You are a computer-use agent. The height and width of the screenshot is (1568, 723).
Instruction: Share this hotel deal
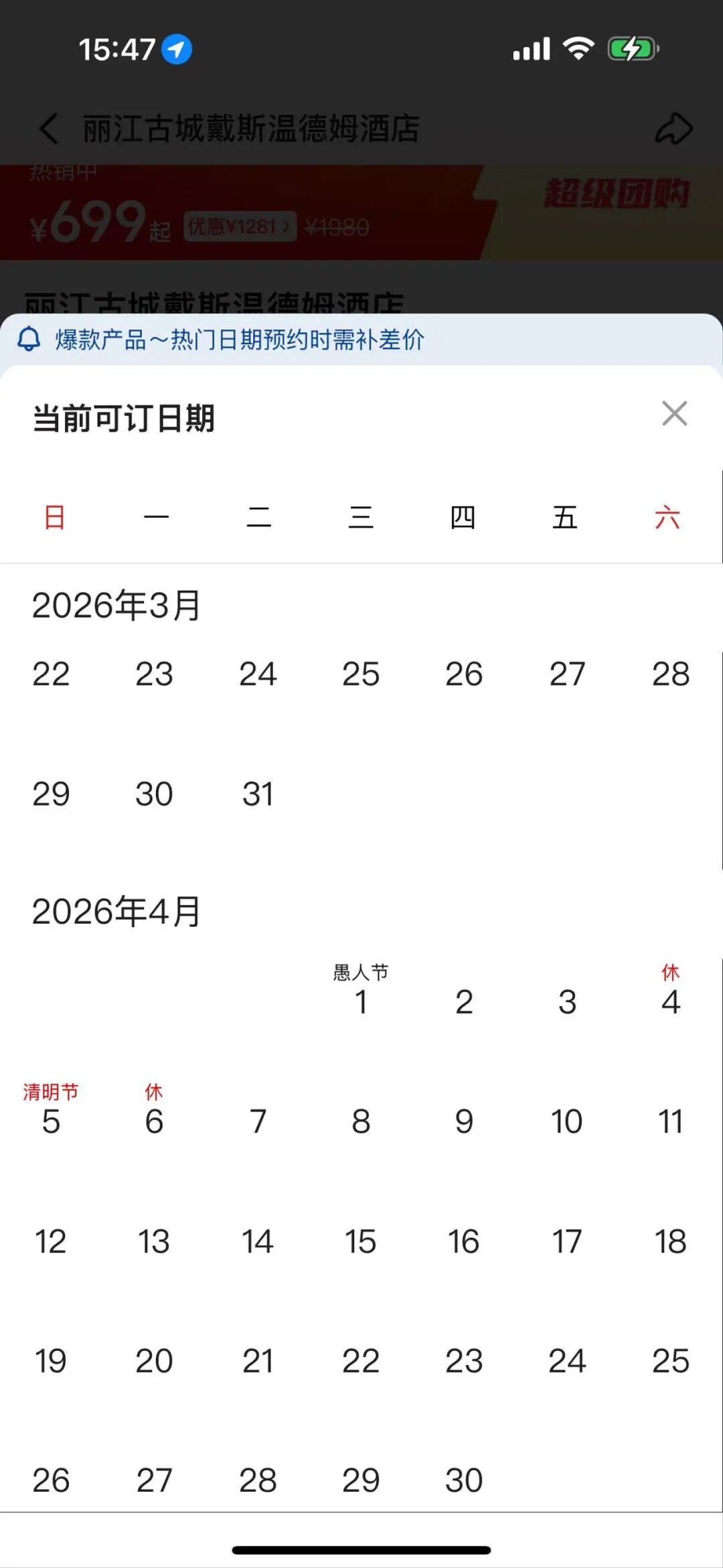[673, 129]
